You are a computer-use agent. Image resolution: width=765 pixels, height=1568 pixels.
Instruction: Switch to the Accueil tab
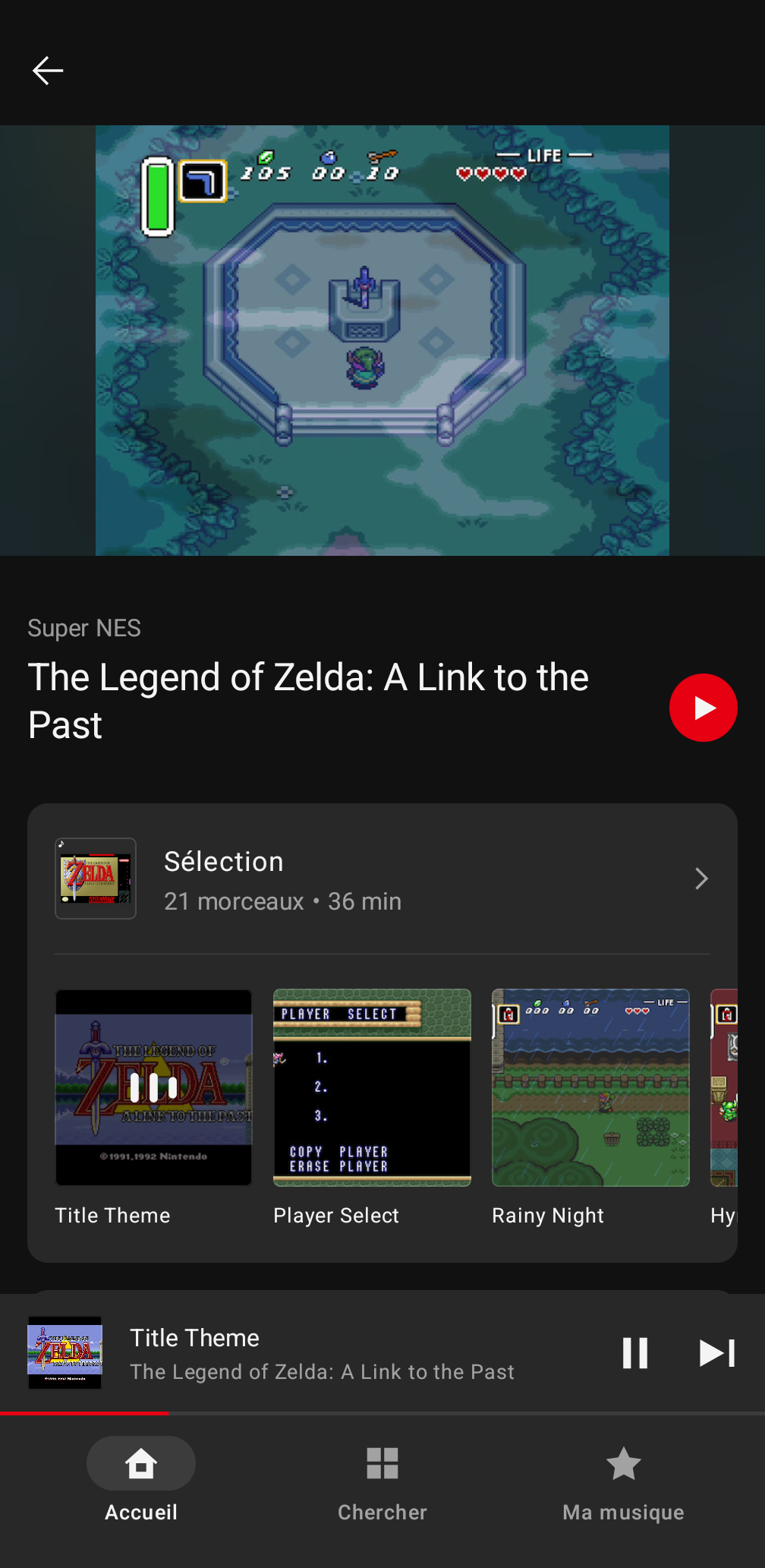[141, 1480]
